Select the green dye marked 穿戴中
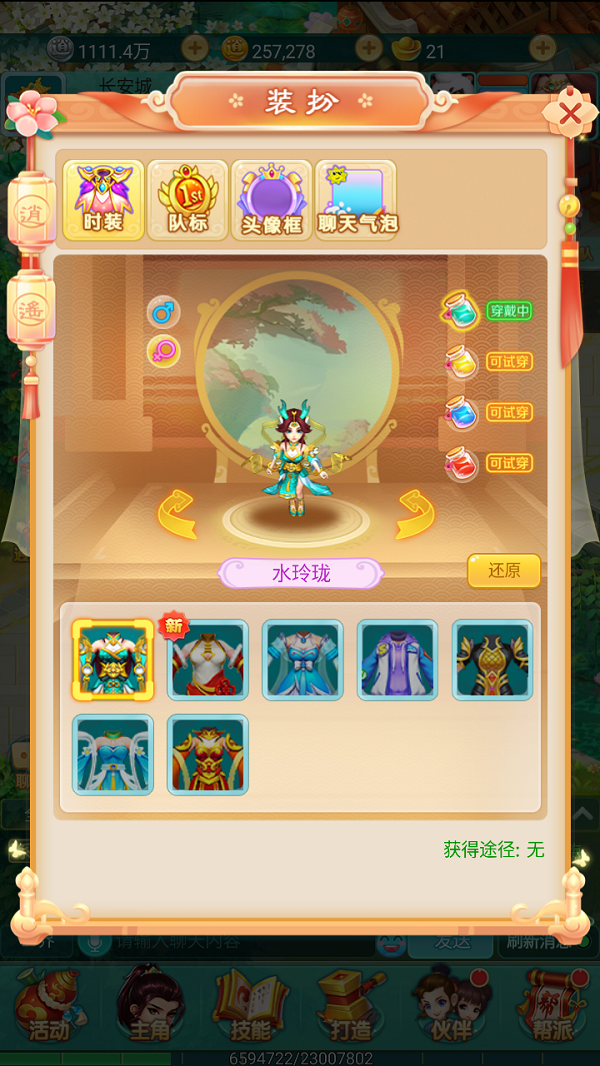 (x=461, y=311)
